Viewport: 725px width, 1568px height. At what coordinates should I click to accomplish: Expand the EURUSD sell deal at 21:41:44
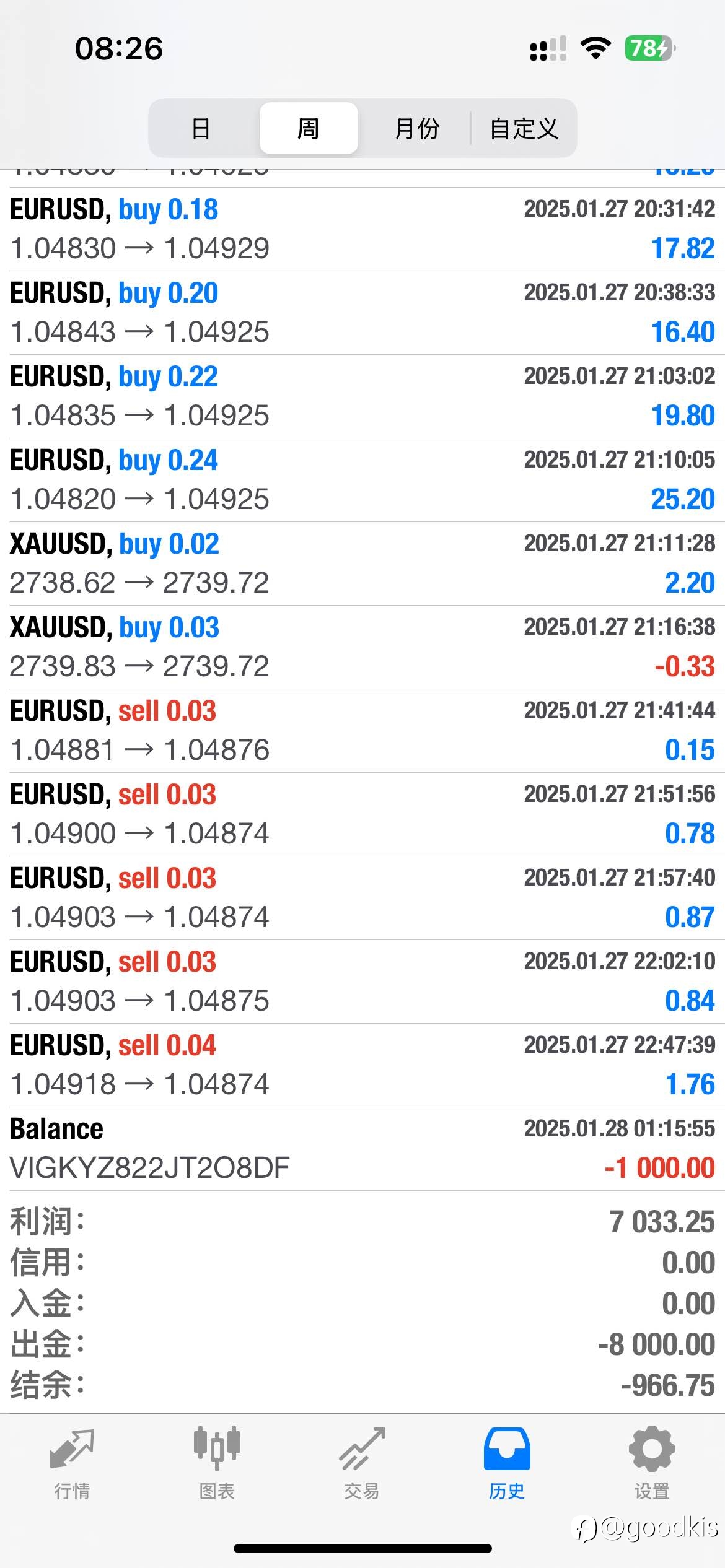pyautogui.click(x=362, y=731)
